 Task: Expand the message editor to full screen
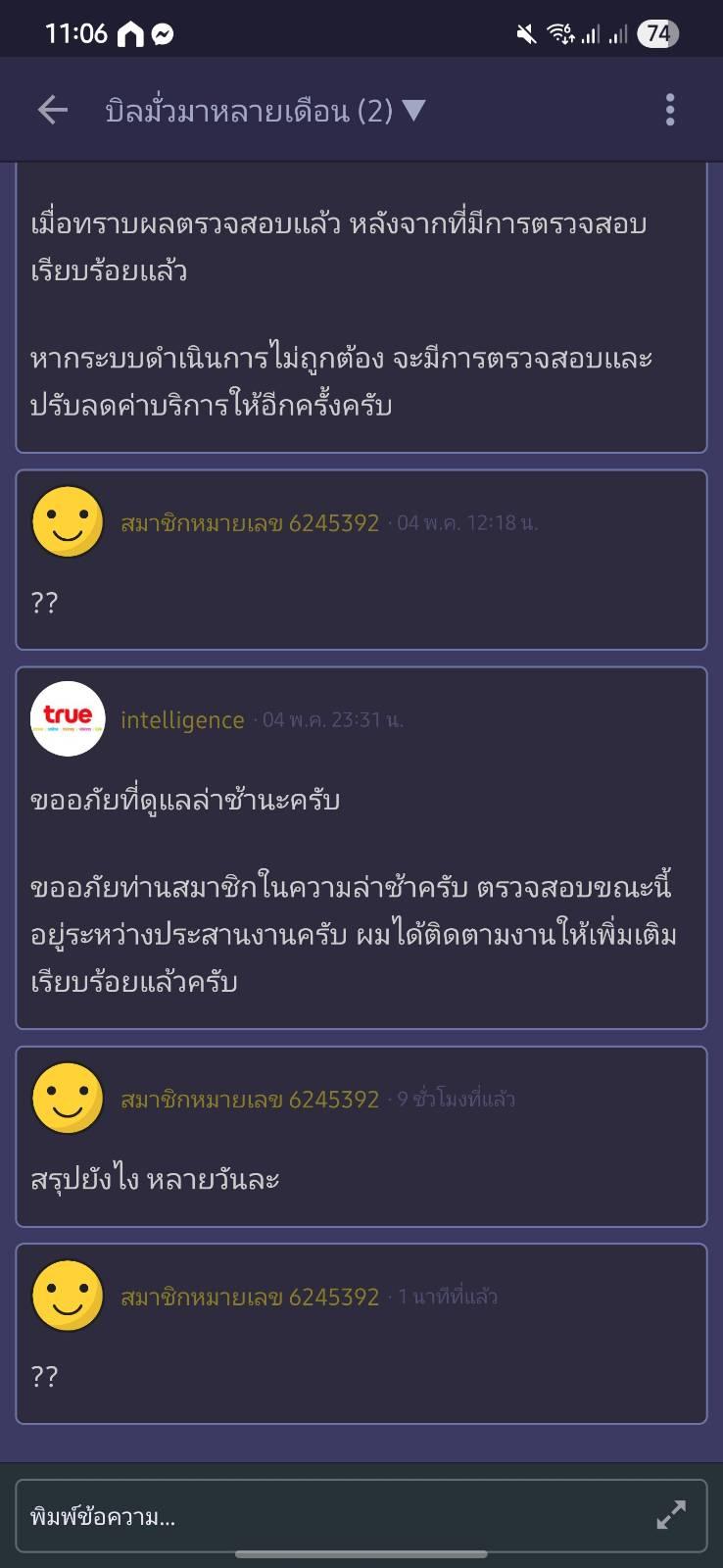pos(671,1516)
